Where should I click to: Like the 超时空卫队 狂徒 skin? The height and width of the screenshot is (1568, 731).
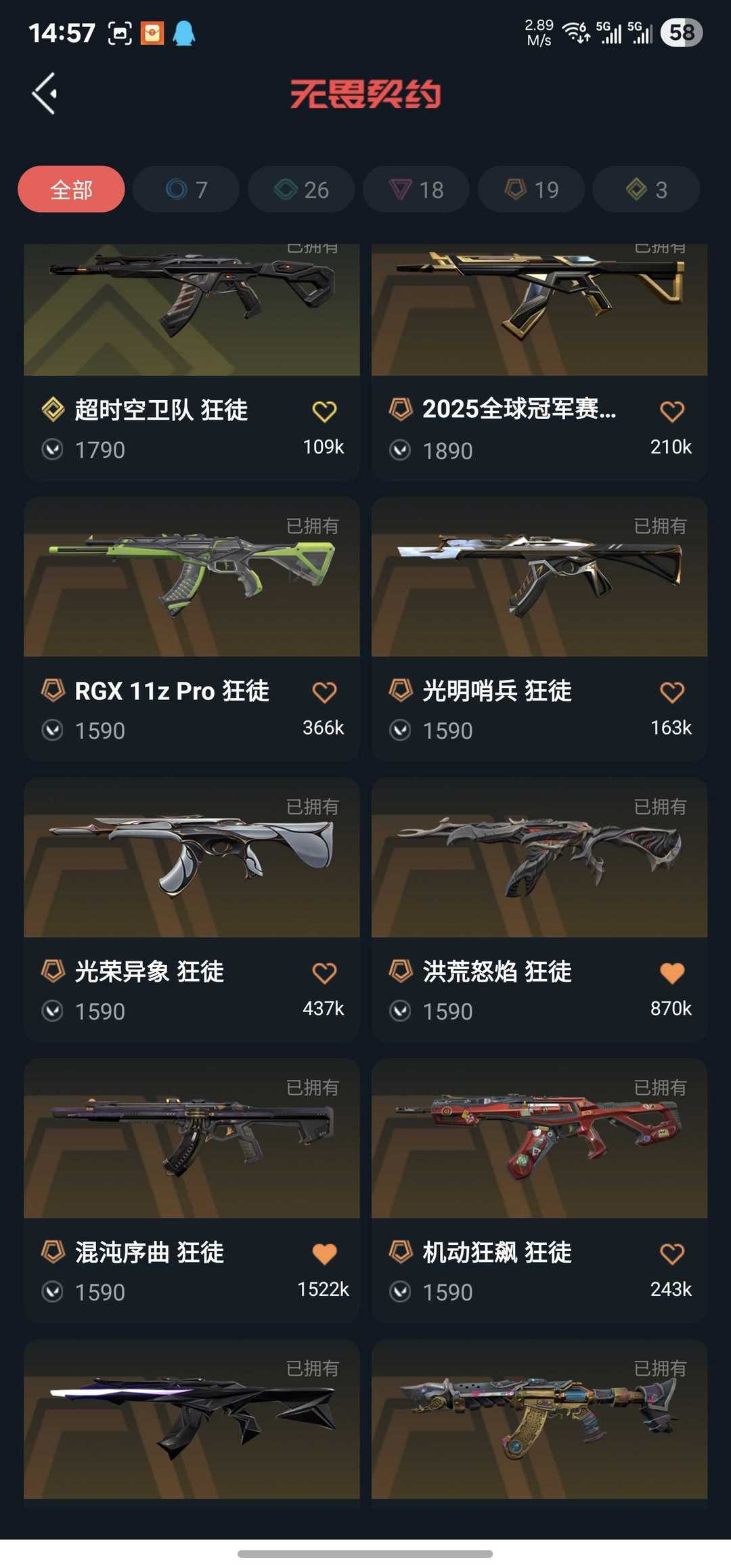coord(324,411)
